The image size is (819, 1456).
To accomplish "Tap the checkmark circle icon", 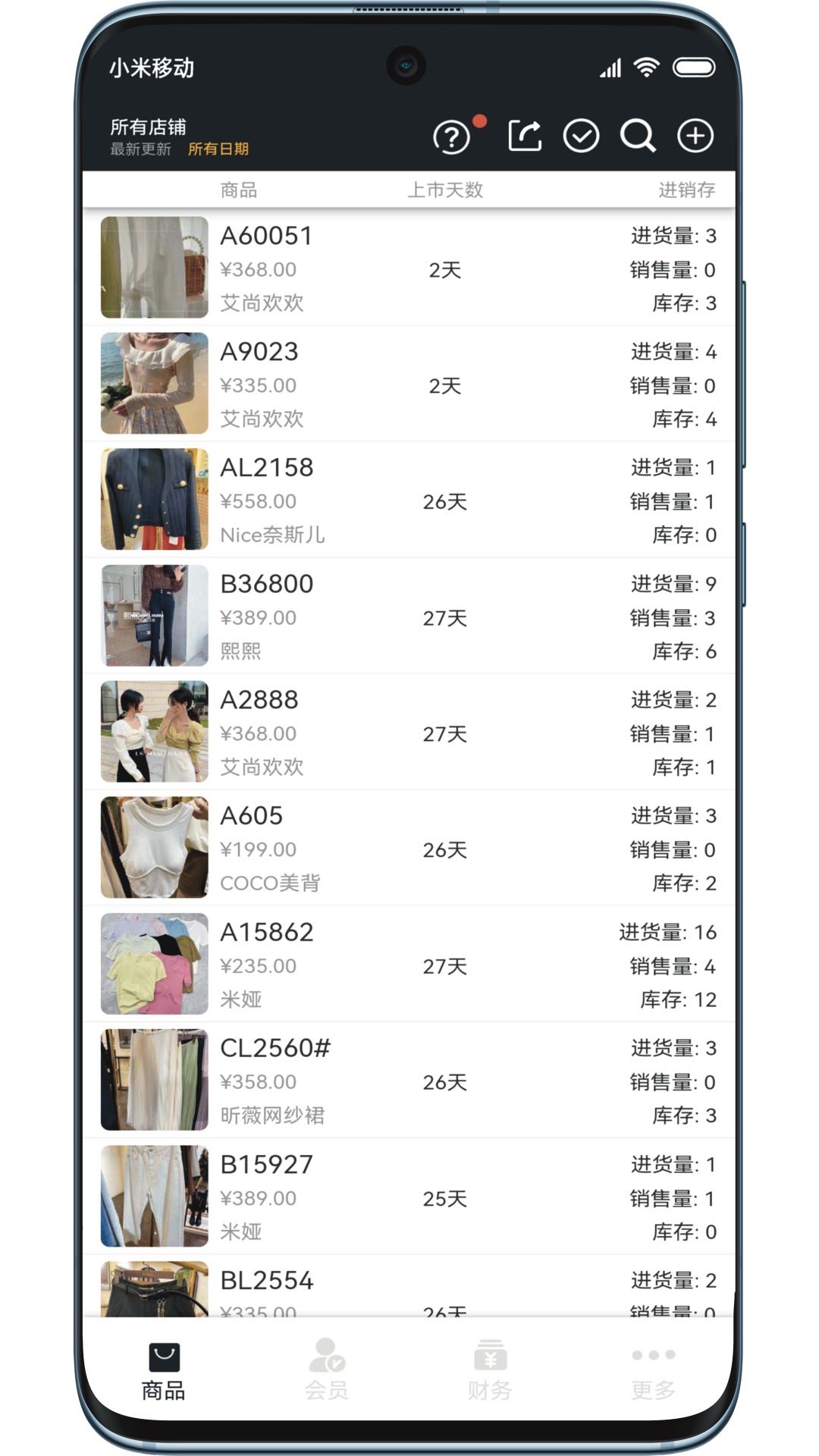I will (581, 137).
